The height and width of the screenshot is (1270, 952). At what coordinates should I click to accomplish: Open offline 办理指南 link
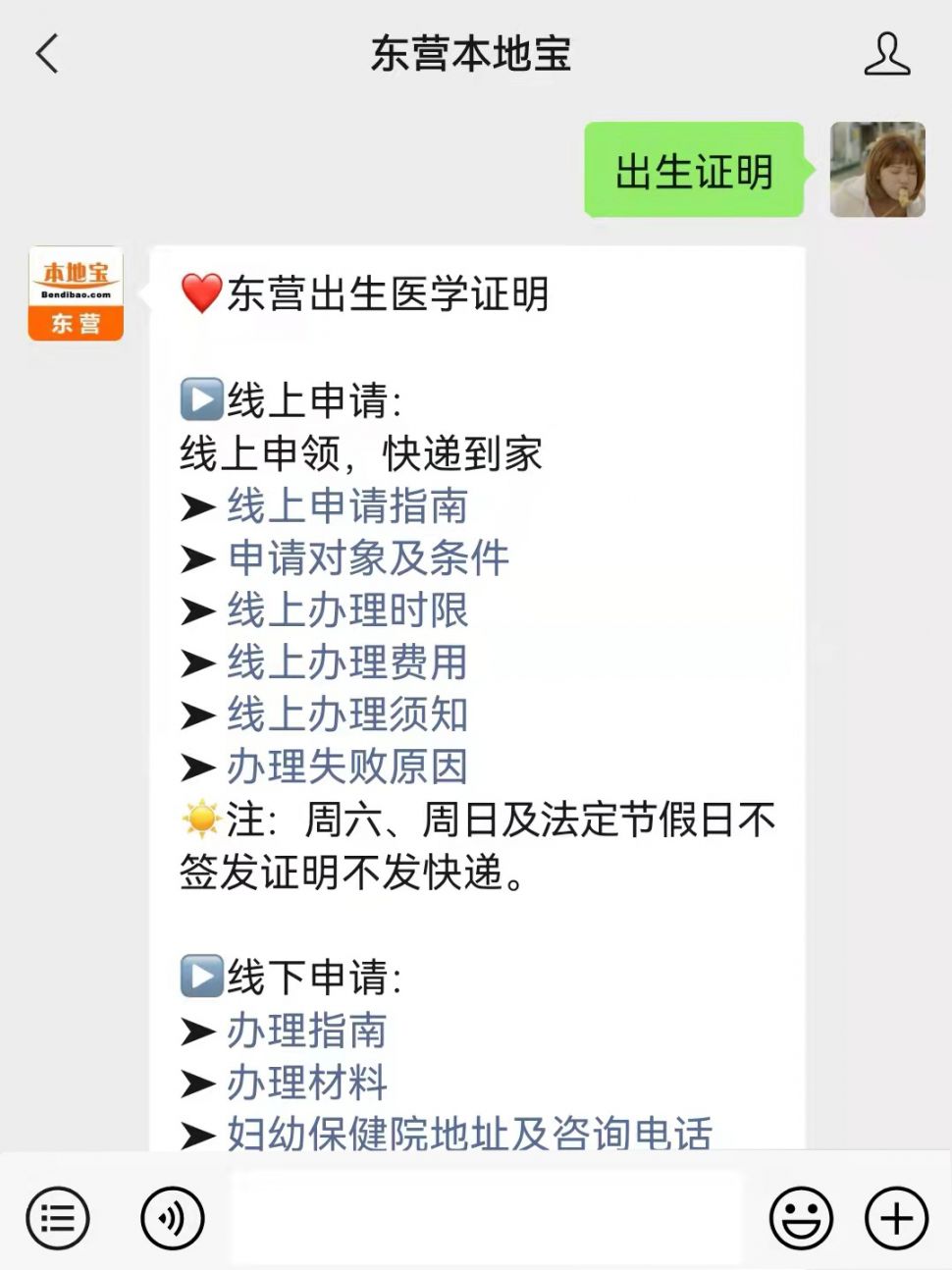(x=306, y=1031)
